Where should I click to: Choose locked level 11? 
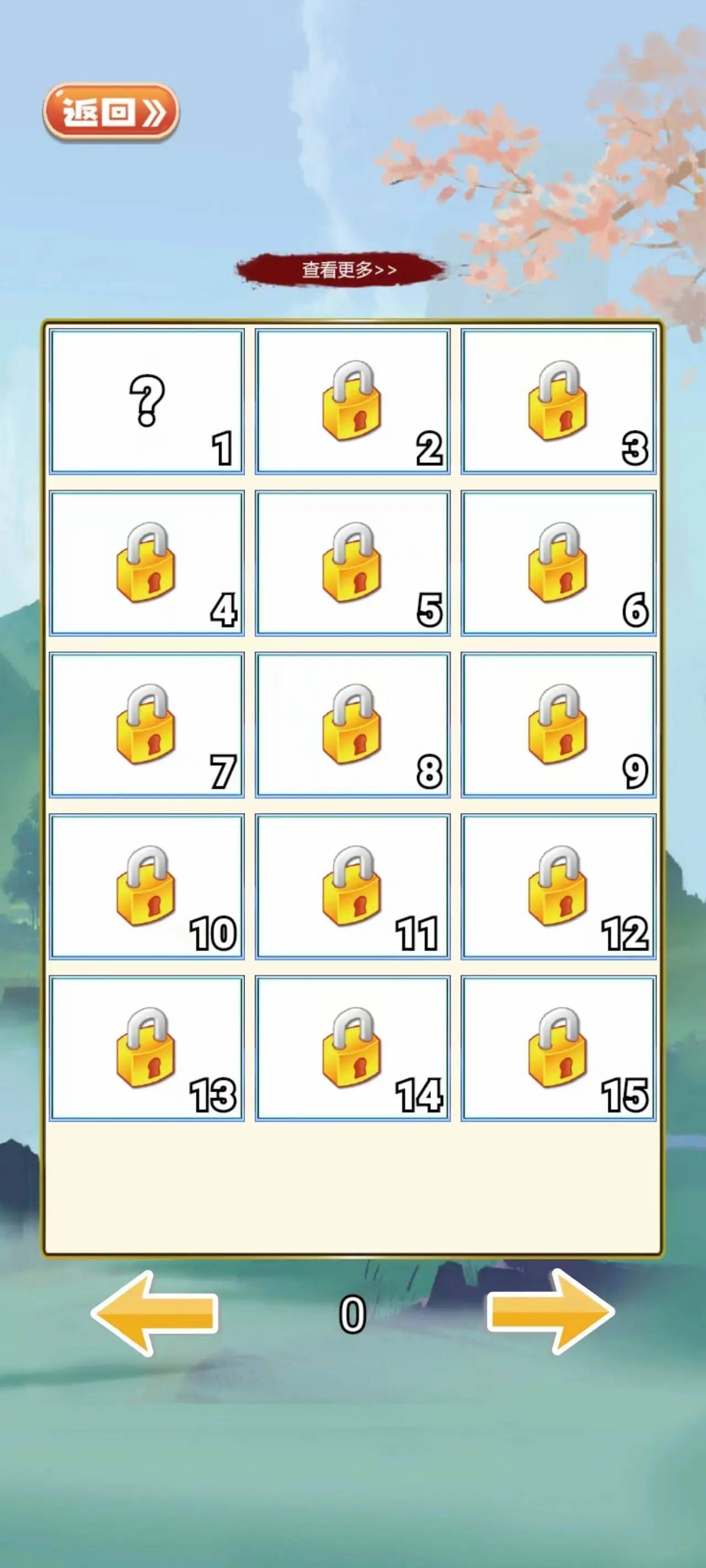(x=352, y=886)
